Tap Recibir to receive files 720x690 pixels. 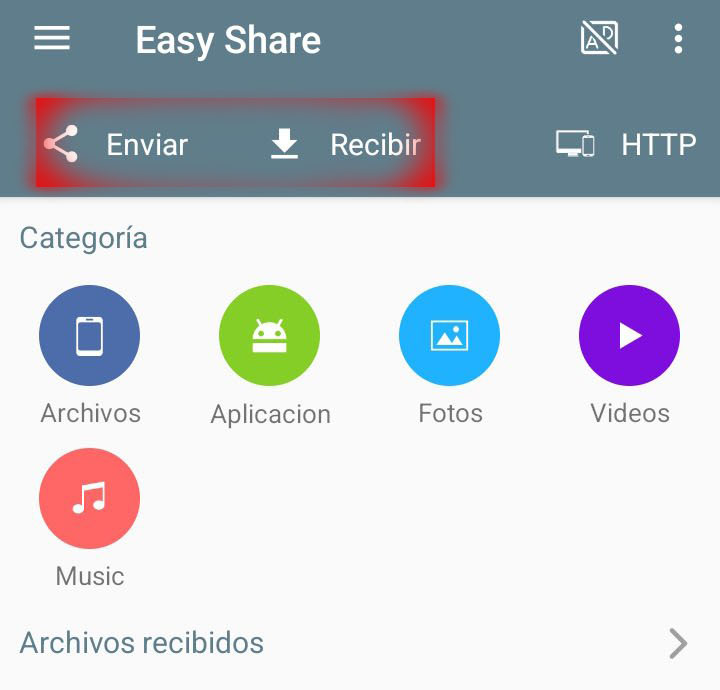click(x=346, y=145)
